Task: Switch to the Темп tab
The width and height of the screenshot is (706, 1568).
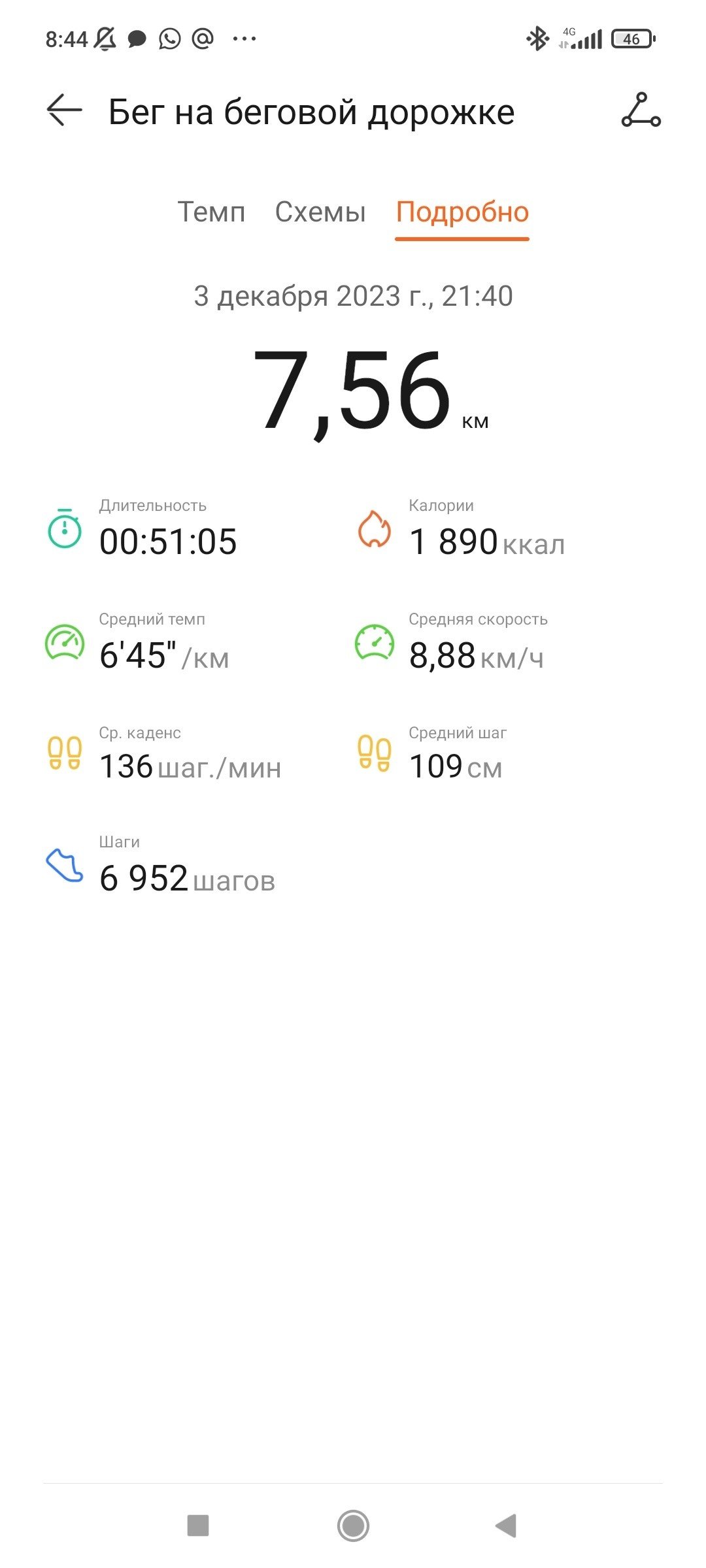Action: 211,212
